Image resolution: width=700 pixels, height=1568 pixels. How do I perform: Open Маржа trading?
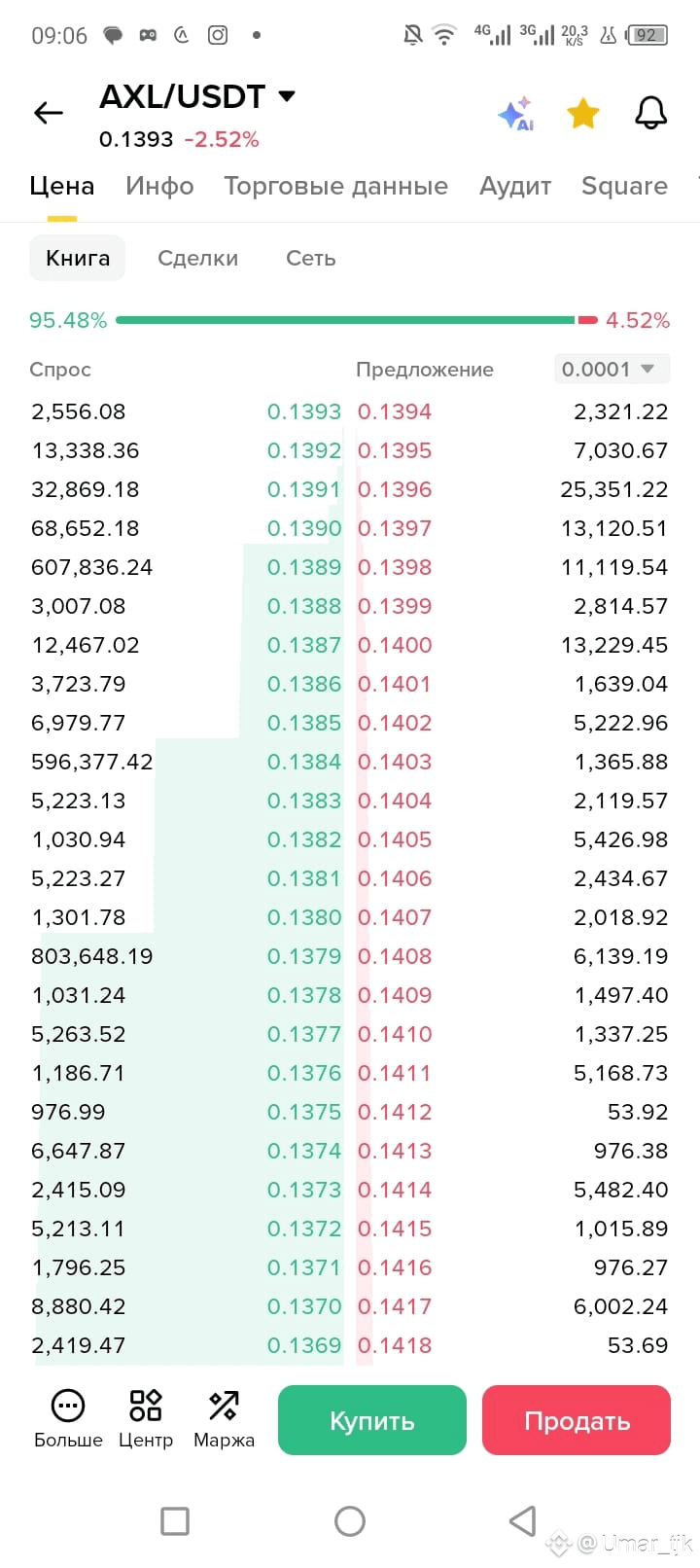tap(224, 1419)
